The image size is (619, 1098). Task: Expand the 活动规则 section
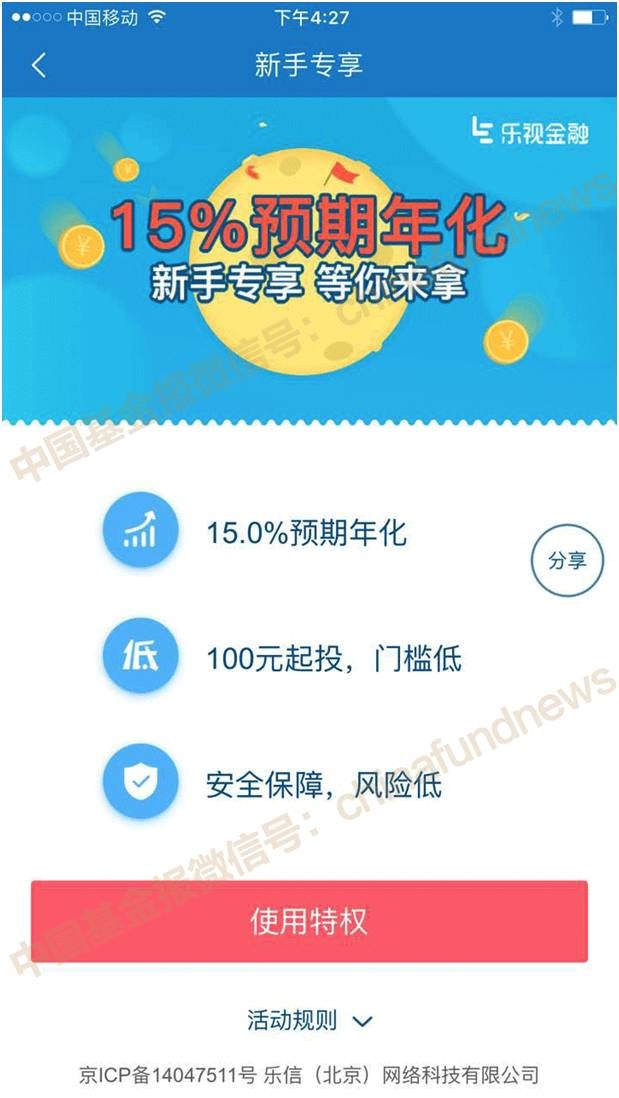click(309, 1021)
